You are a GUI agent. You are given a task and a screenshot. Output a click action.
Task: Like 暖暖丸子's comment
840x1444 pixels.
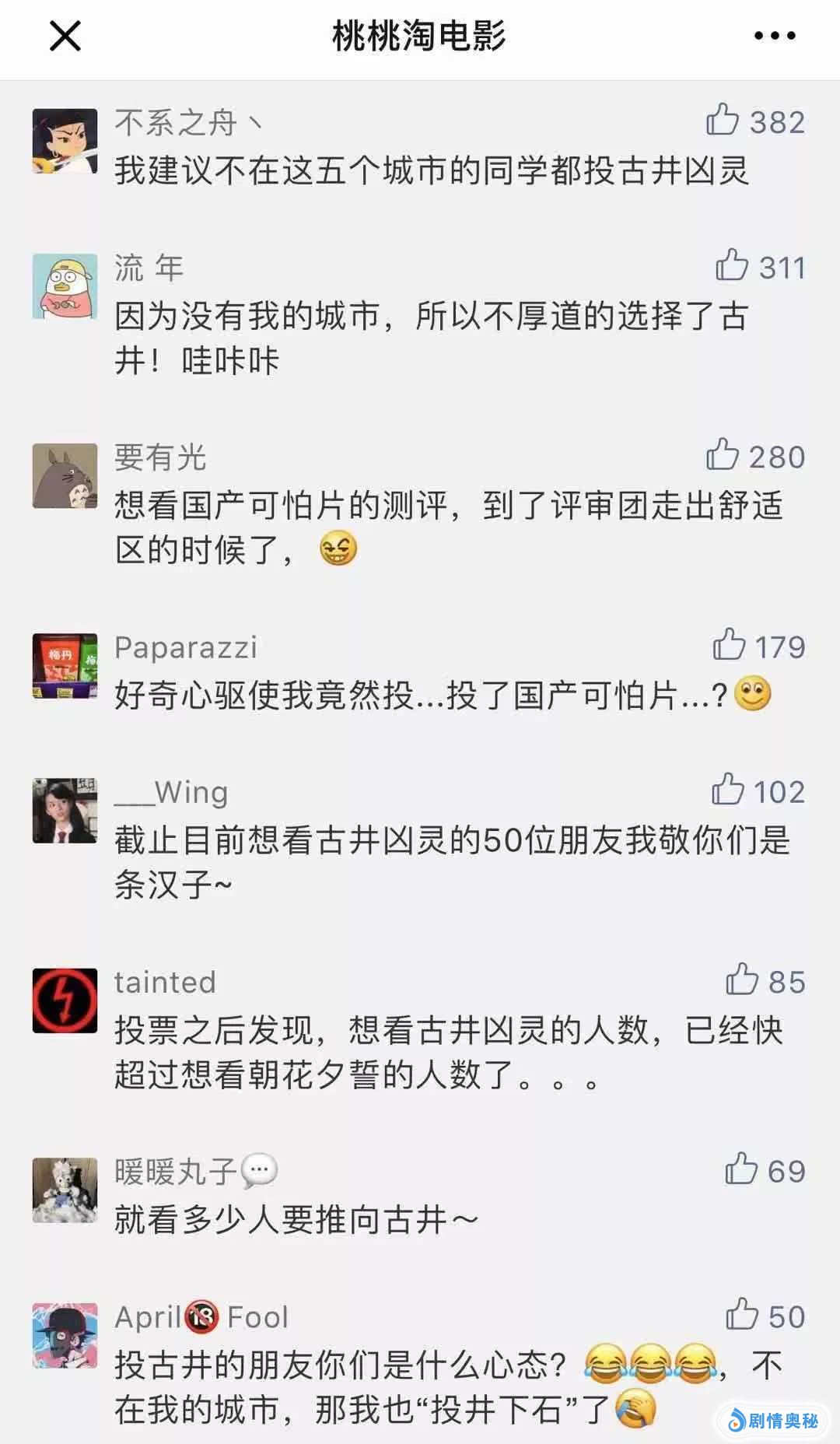(x=741, y=1169)
